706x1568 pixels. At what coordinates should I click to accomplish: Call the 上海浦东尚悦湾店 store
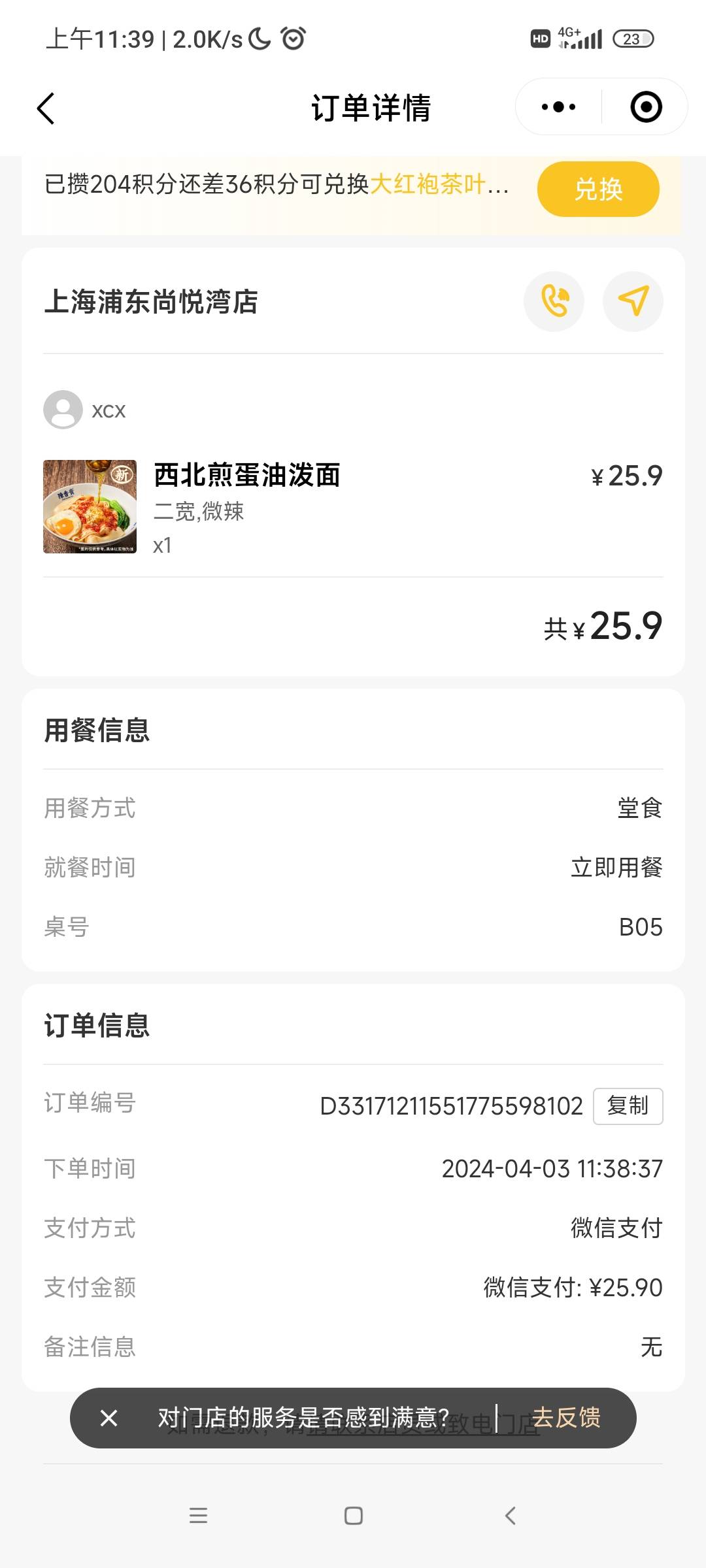point(554,301)
